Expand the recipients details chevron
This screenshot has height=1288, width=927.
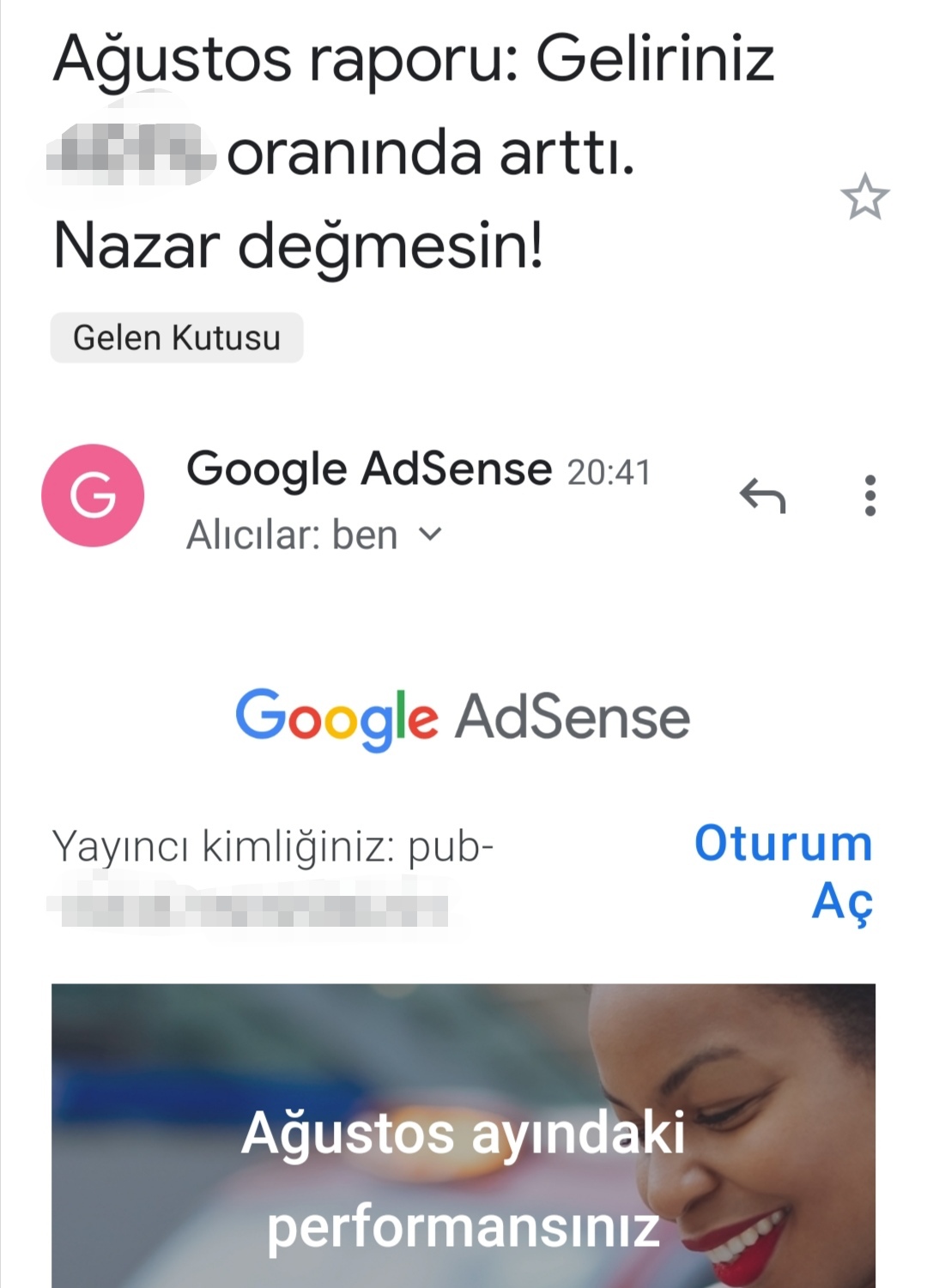coord(430,535)
